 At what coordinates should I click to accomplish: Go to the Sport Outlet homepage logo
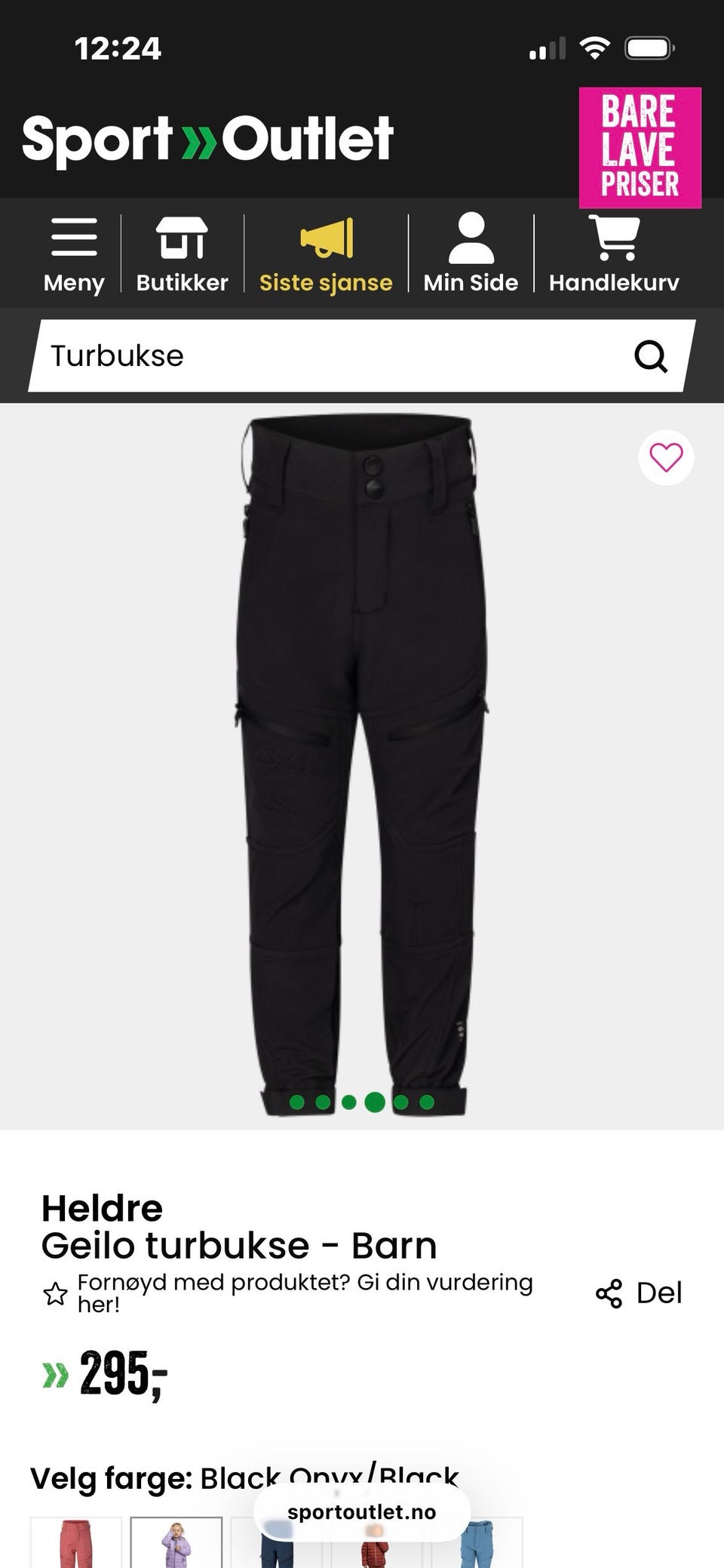[207, 139]
